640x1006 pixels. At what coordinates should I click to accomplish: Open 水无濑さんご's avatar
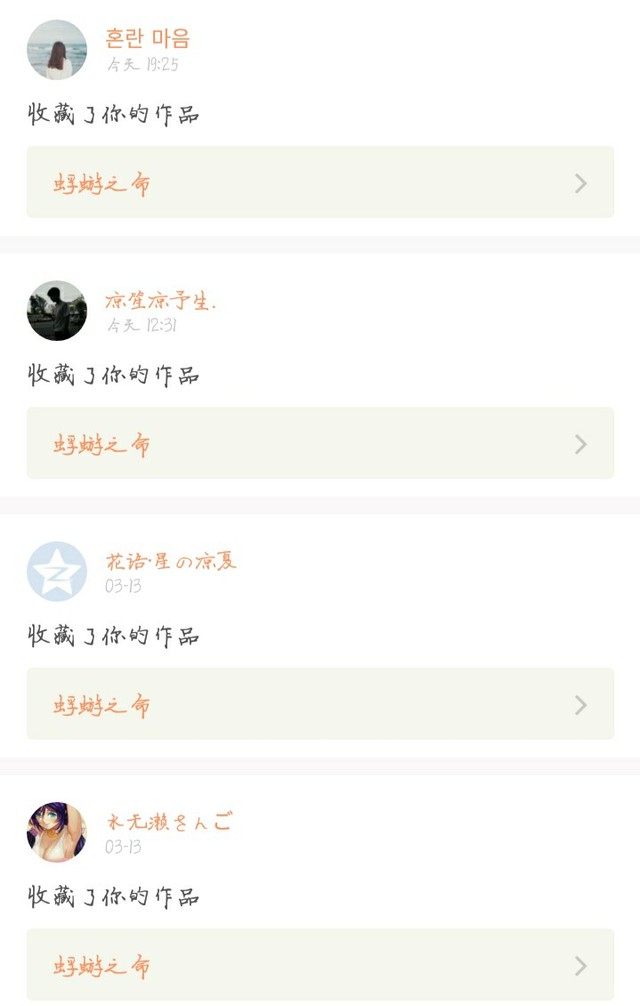pos(57,832)
